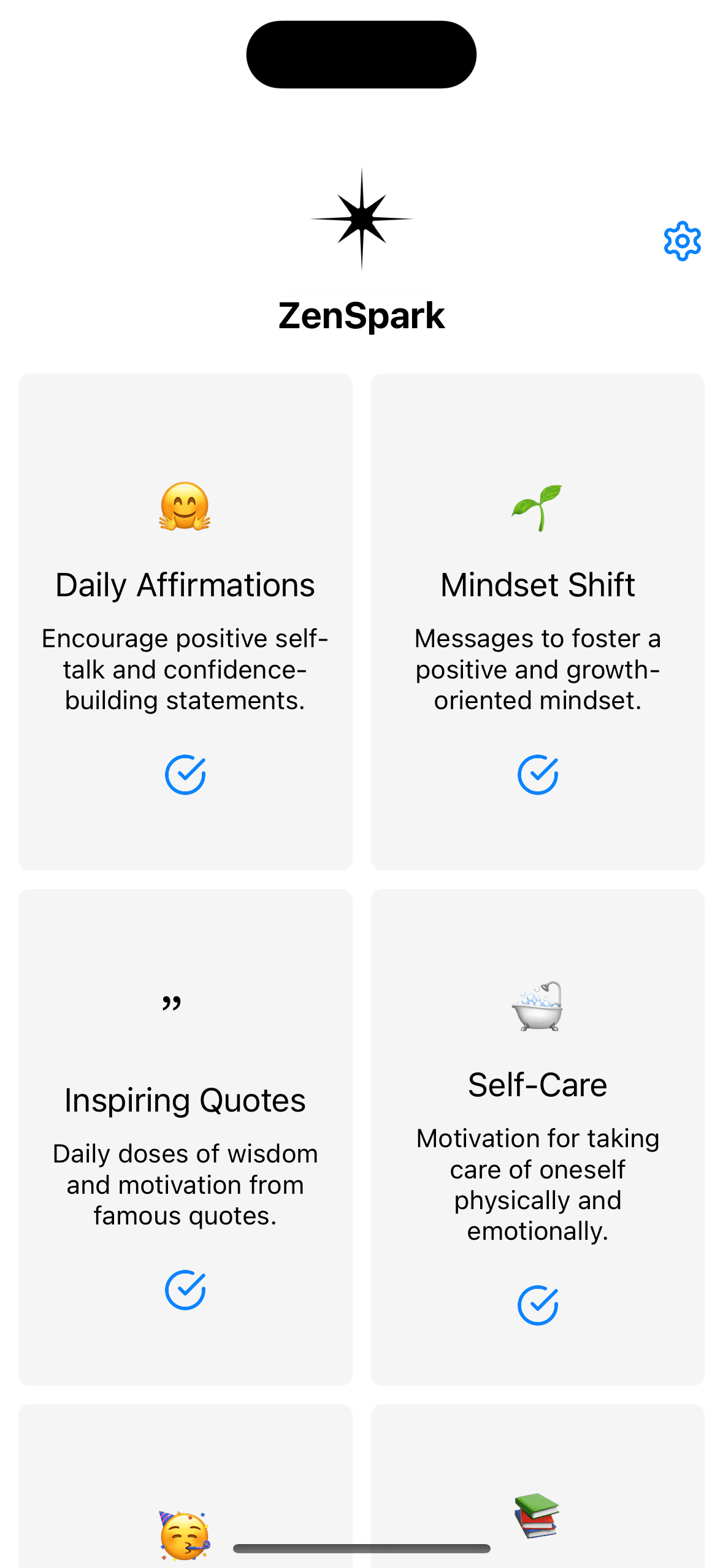The height and width of the screenshot is (1568, 723).
Task: Select the Inspiring Quotes card
Action: coord(185,1099)
